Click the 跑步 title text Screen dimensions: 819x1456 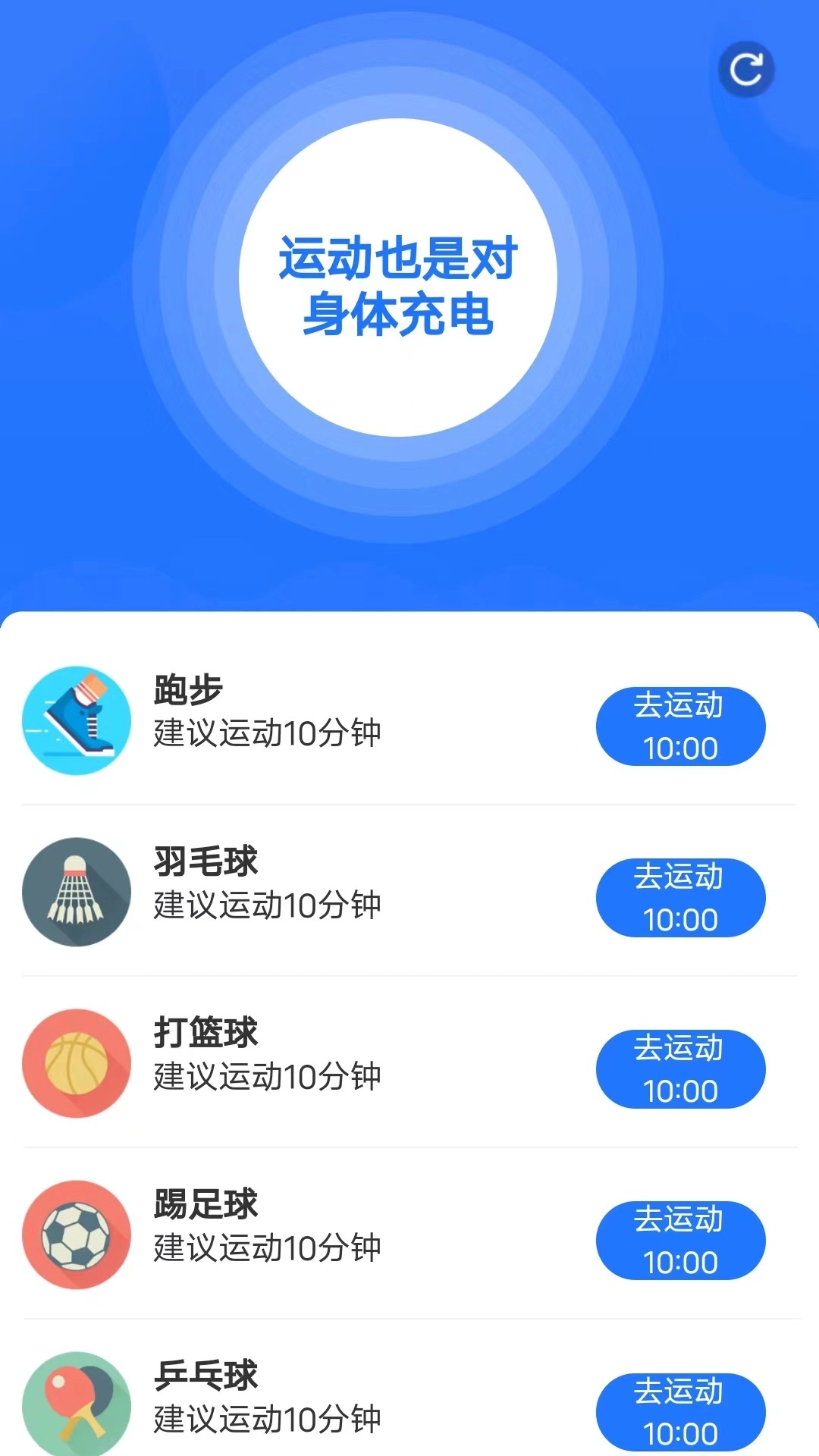tap(180, 692)
